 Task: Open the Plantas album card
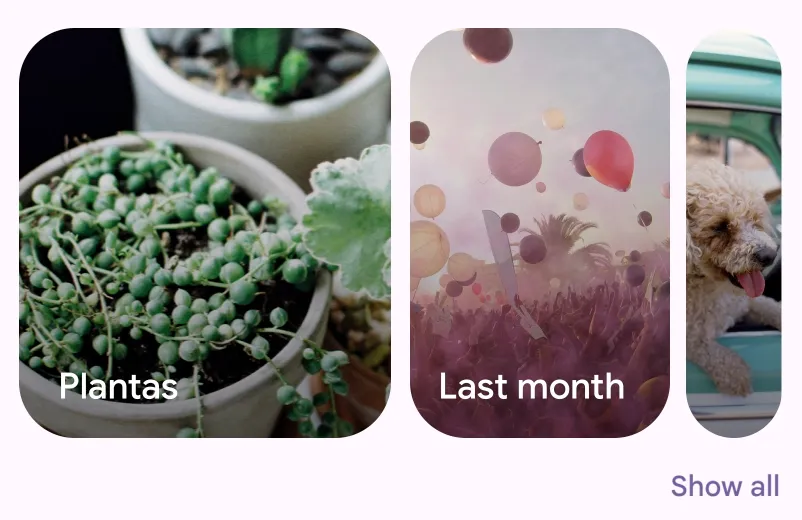(x=204, y=232)
